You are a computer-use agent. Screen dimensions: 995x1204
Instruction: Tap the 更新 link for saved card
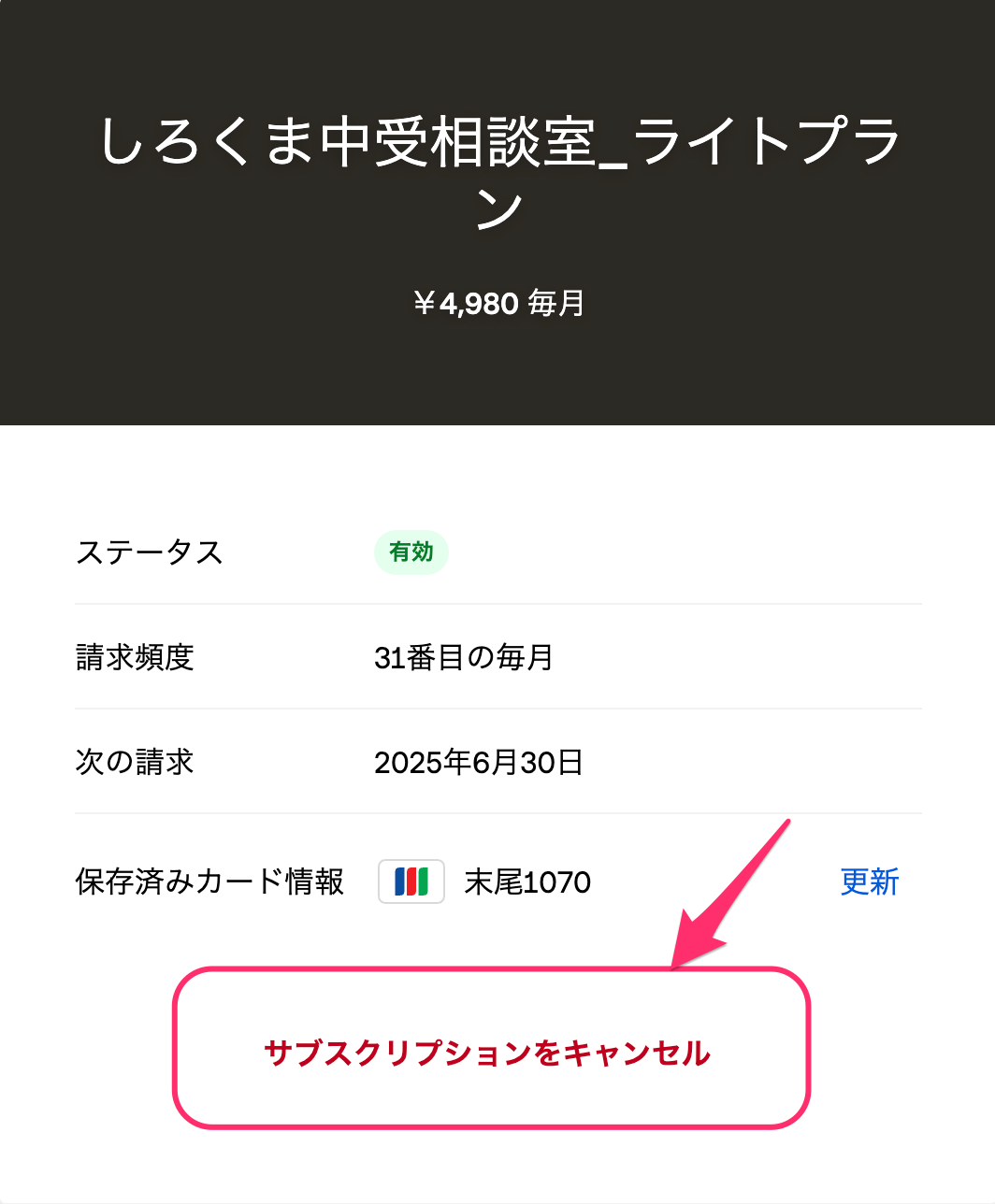[x=869, y=881]
